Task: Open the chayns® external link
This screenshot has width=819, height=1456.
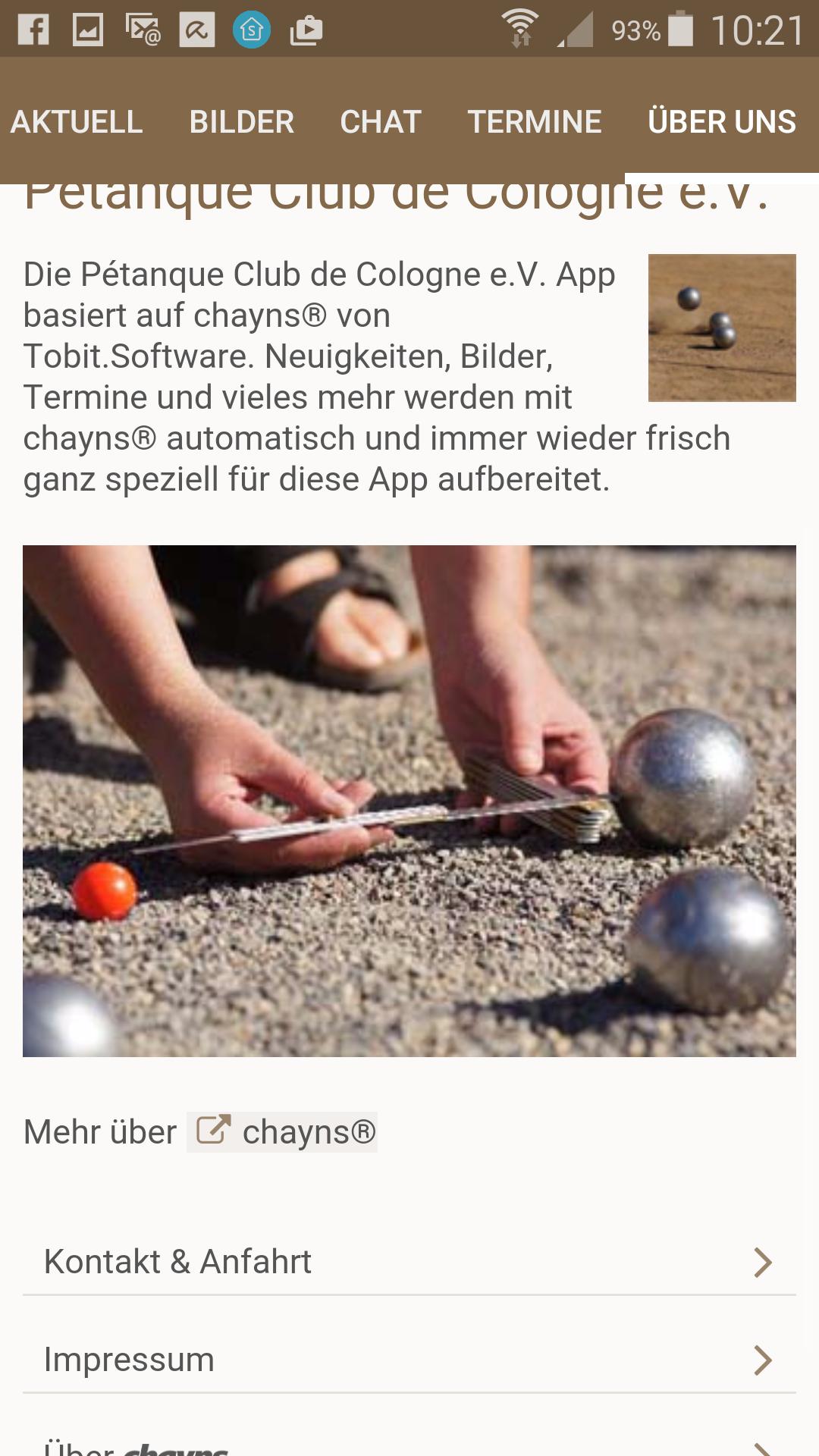Action: point(283,1131)
